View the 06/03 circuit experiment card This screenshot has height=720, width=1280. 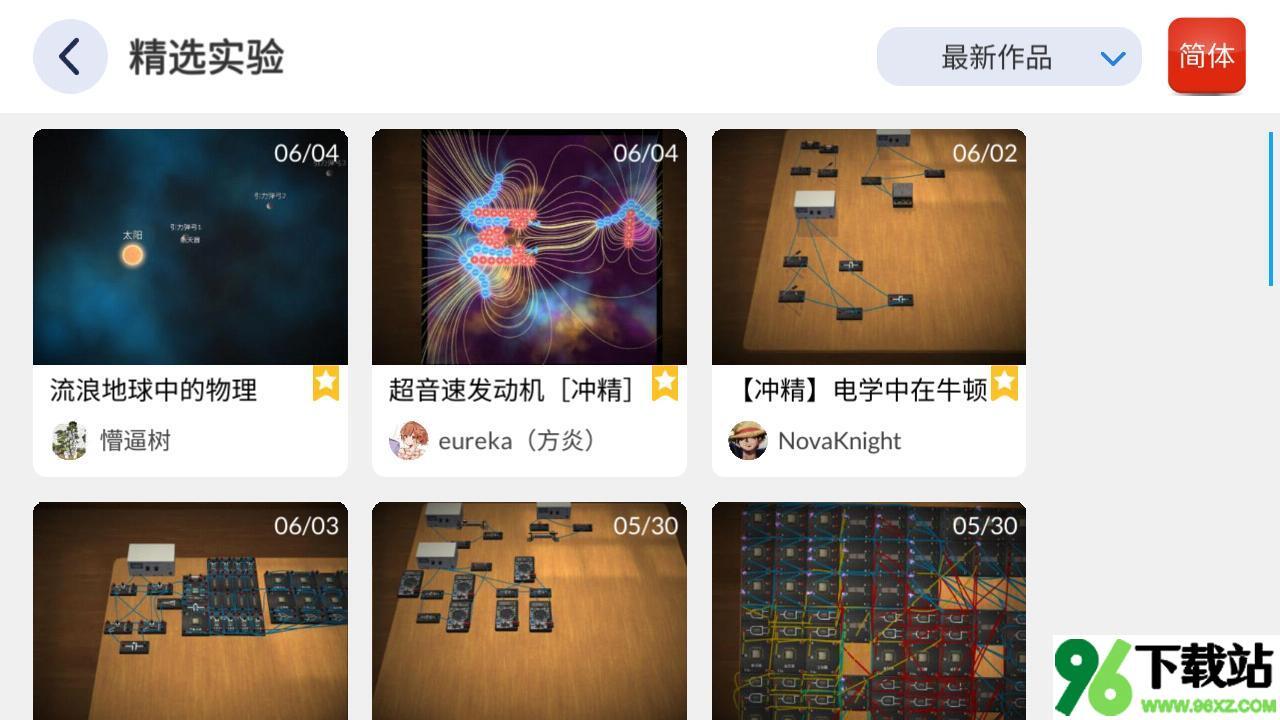coord(190,610)
